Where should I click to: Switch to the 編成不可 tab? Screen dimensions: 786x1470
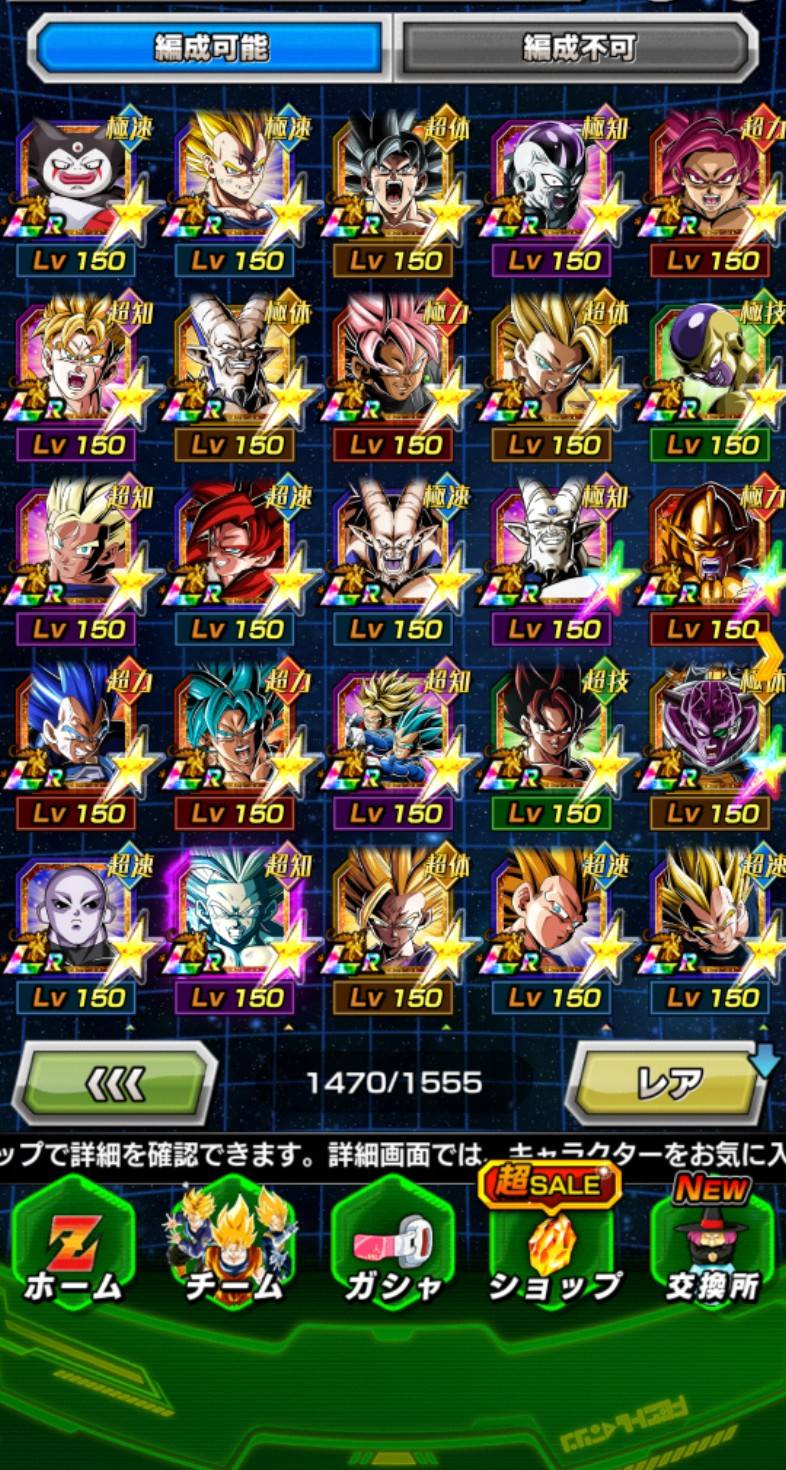click(x=578, y=47)
